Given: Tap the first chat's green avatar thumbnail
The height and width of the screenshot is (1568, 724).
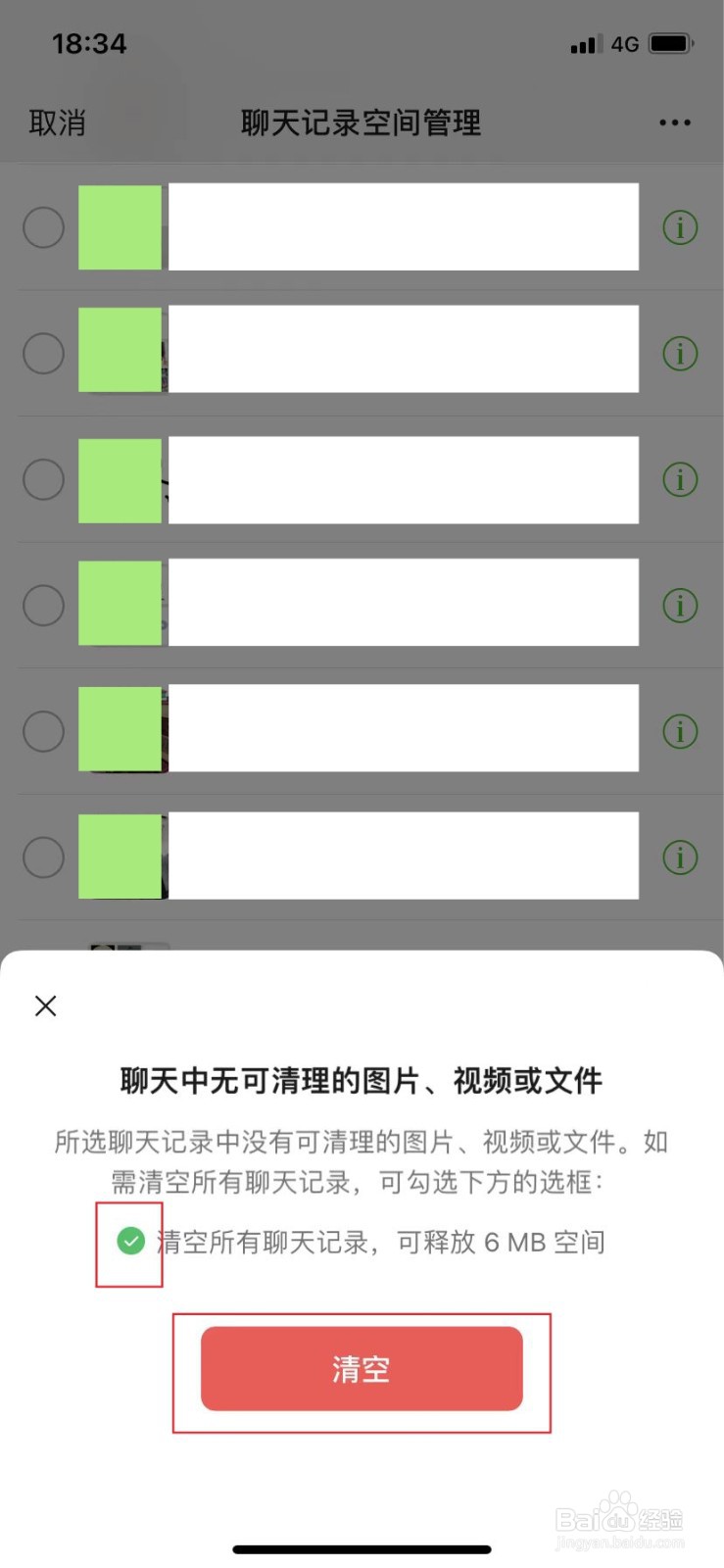Looking at the screenshot, I should point(120,227).
